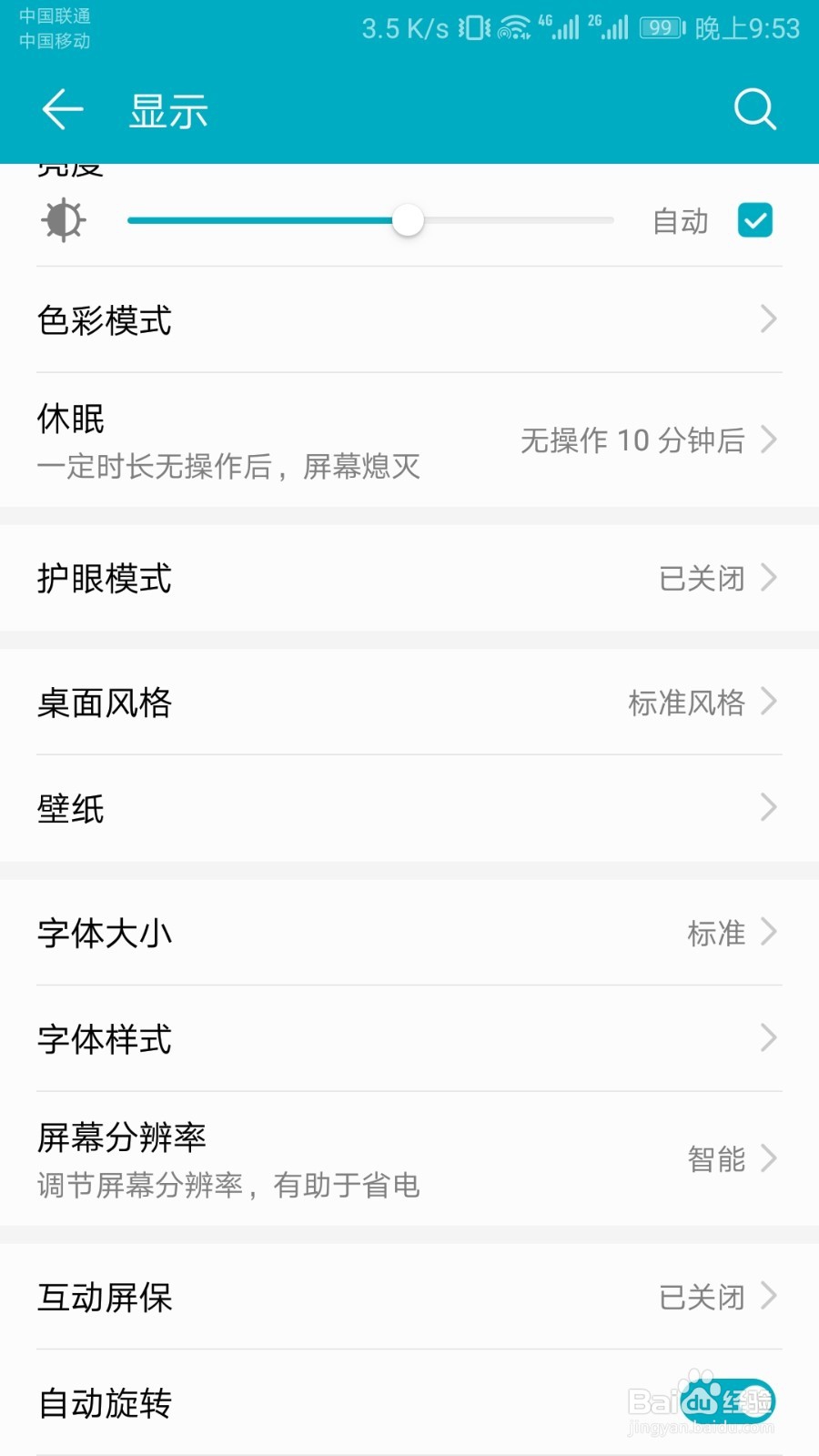Toggle 护眼模式 from its 已关闭 state
This screenshot has width=819, height=1456.
(x=409, y=578)
